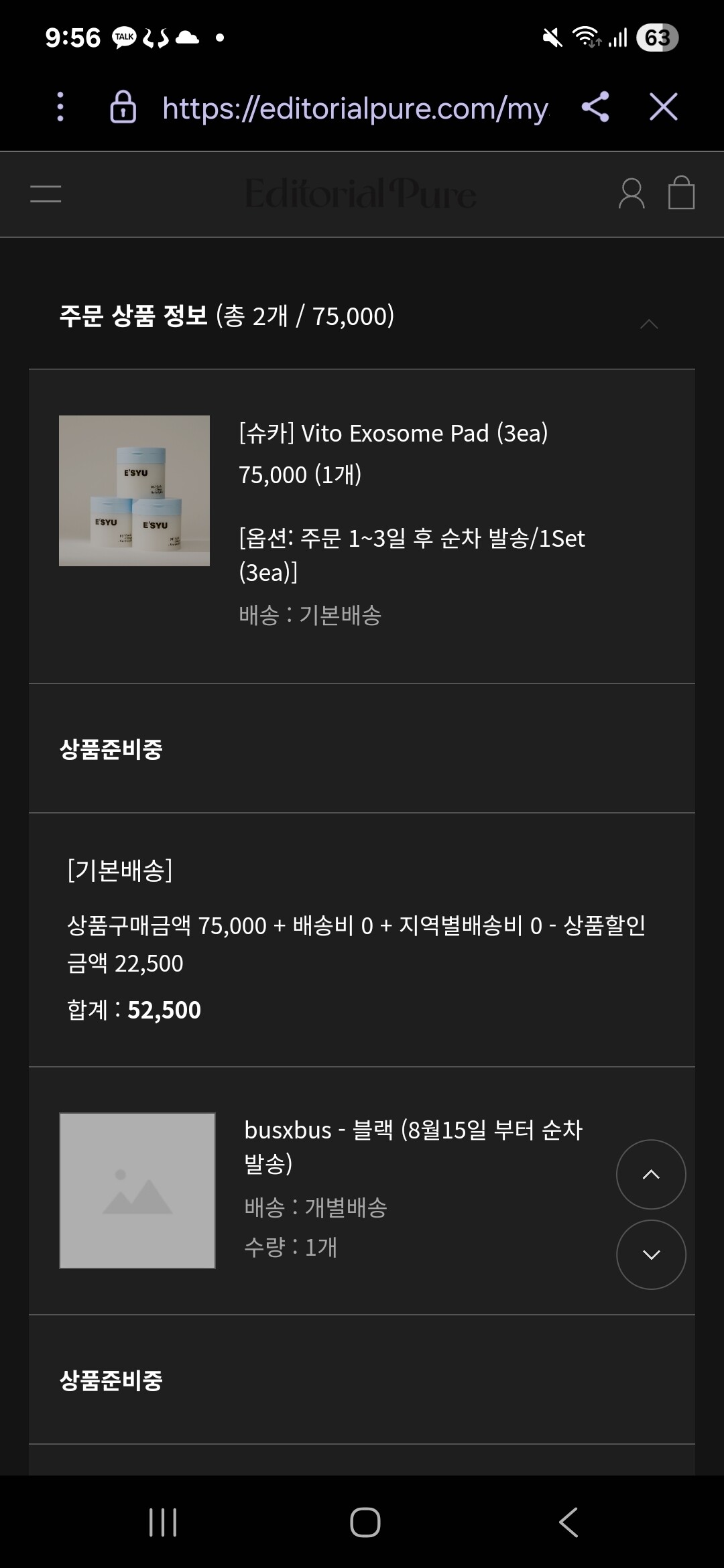Share this page via the share icon
The image size is (724, 1568).
[595, 107]
